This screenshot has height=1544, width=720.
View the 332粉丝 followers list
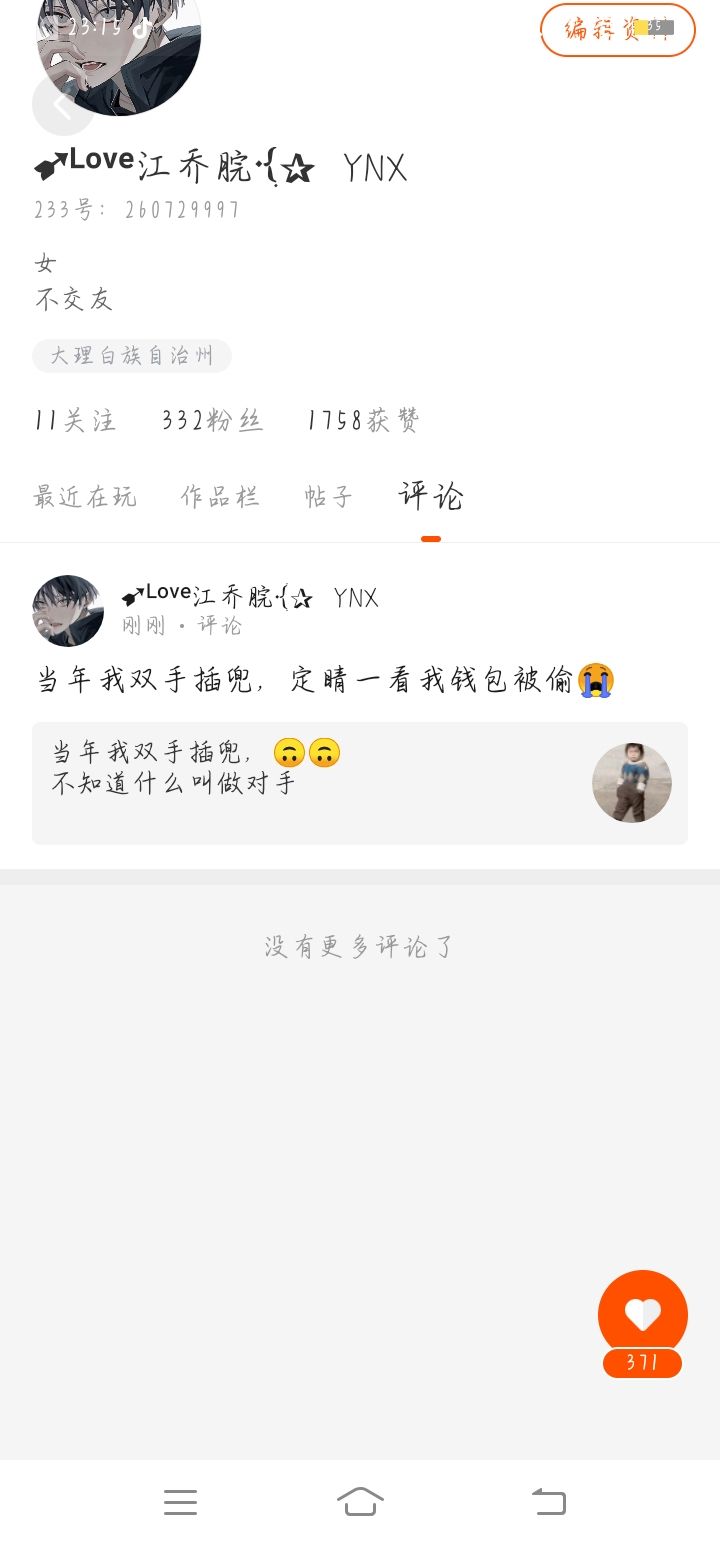(212, 421)
